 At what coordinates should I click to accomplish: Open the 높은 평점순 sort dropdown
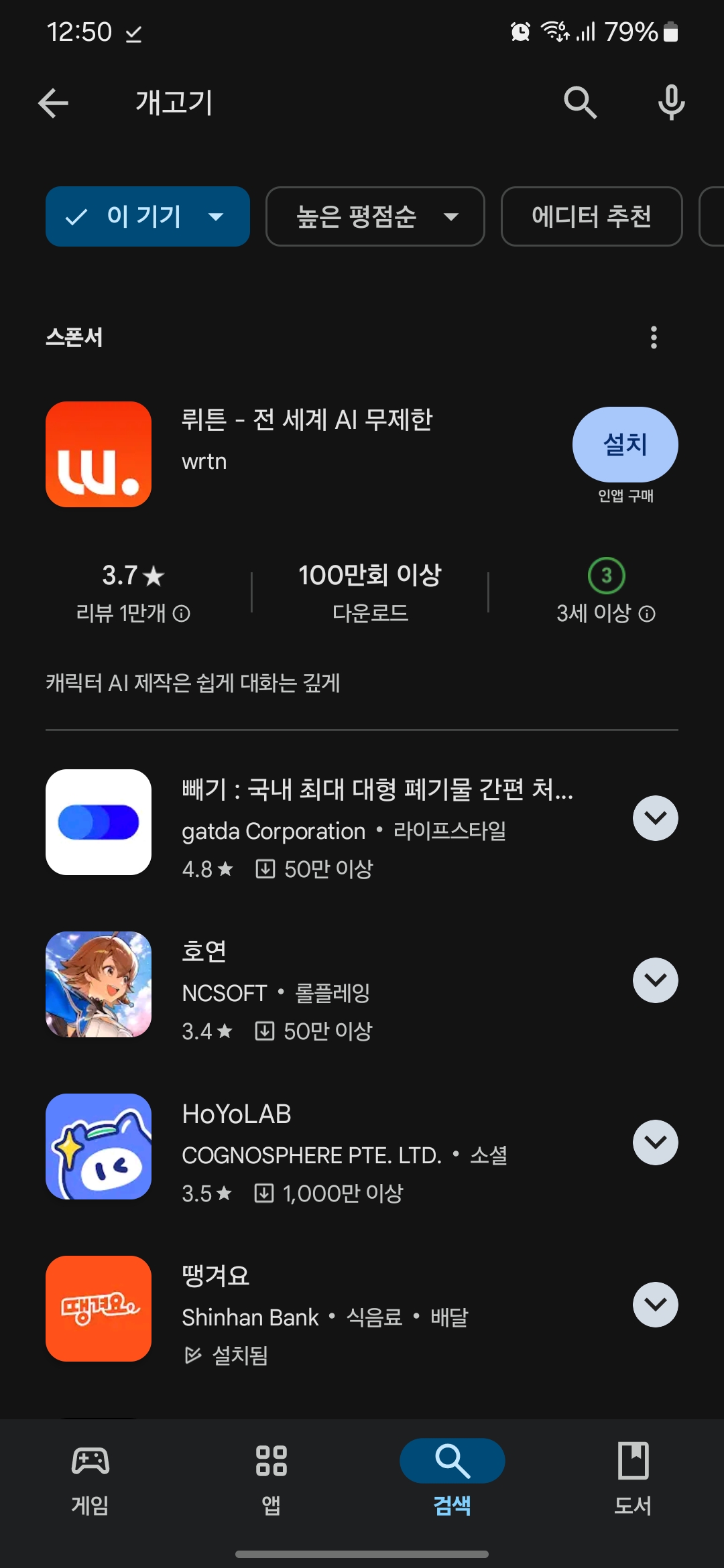375,216
